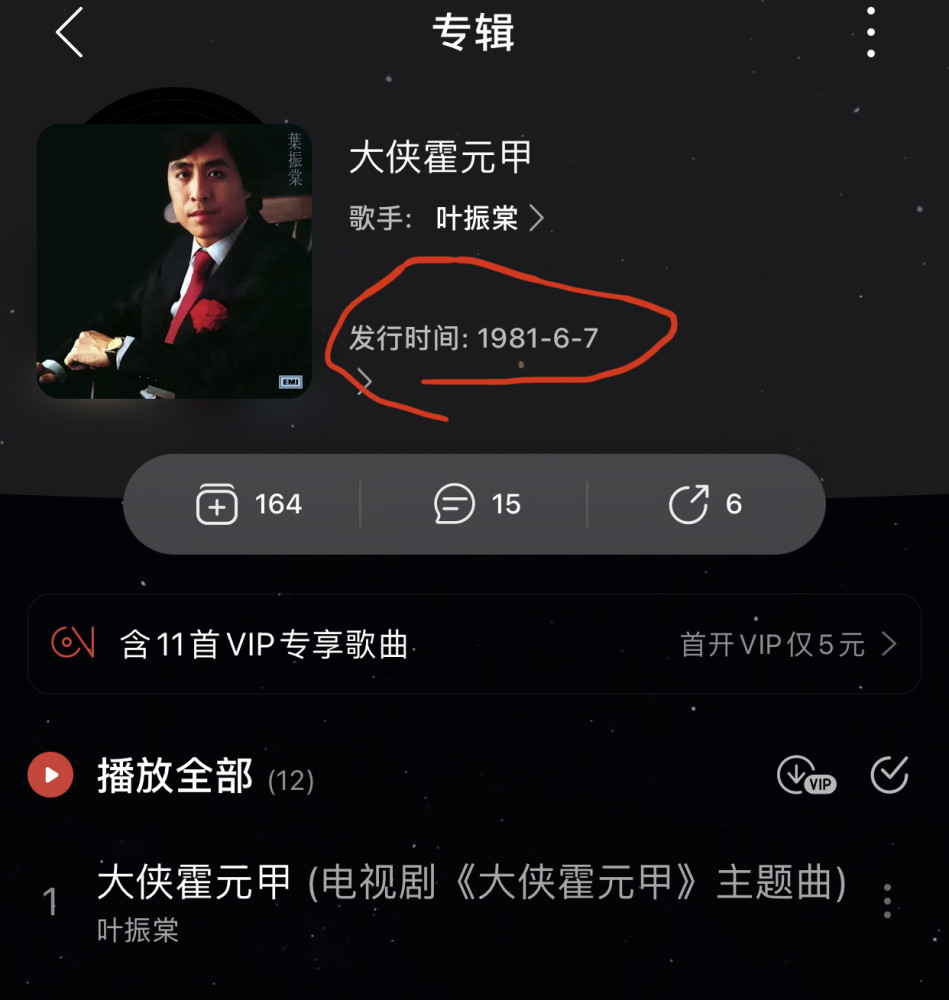Enter multi-select mode for songs
Screen dimensions: 949x1000
tap(889, 775)
